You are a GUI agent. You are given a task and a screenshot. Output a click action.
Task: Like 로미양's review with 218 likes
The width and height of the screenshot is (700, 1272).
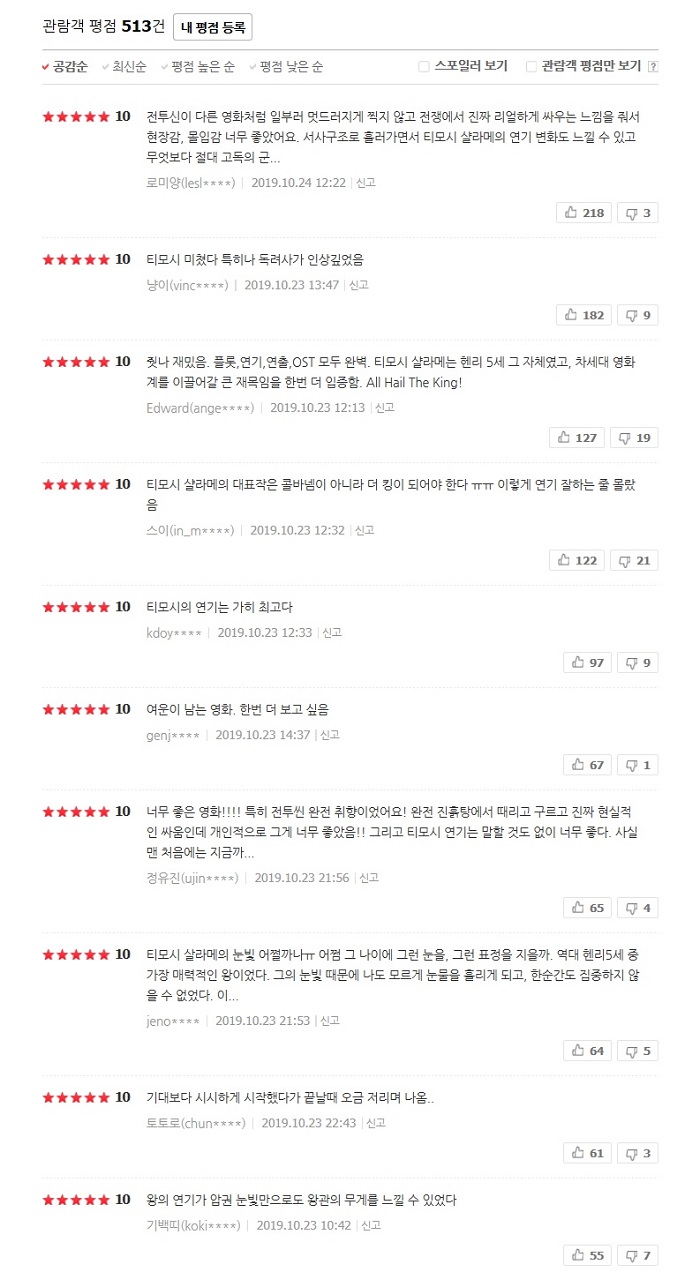tap(584, 213)
